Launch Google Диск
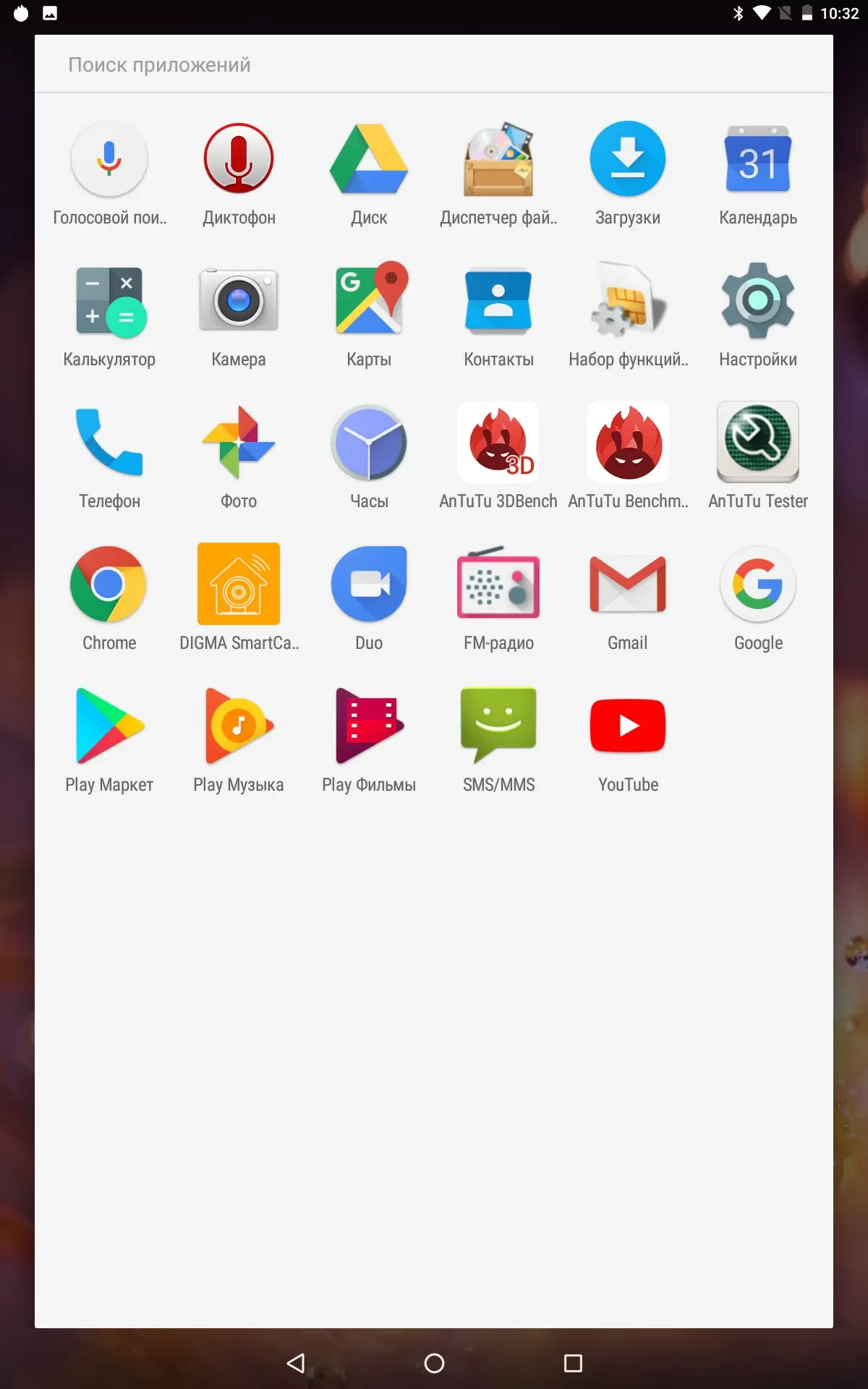Screen dimensions: 868x1389 coord(369,159)
